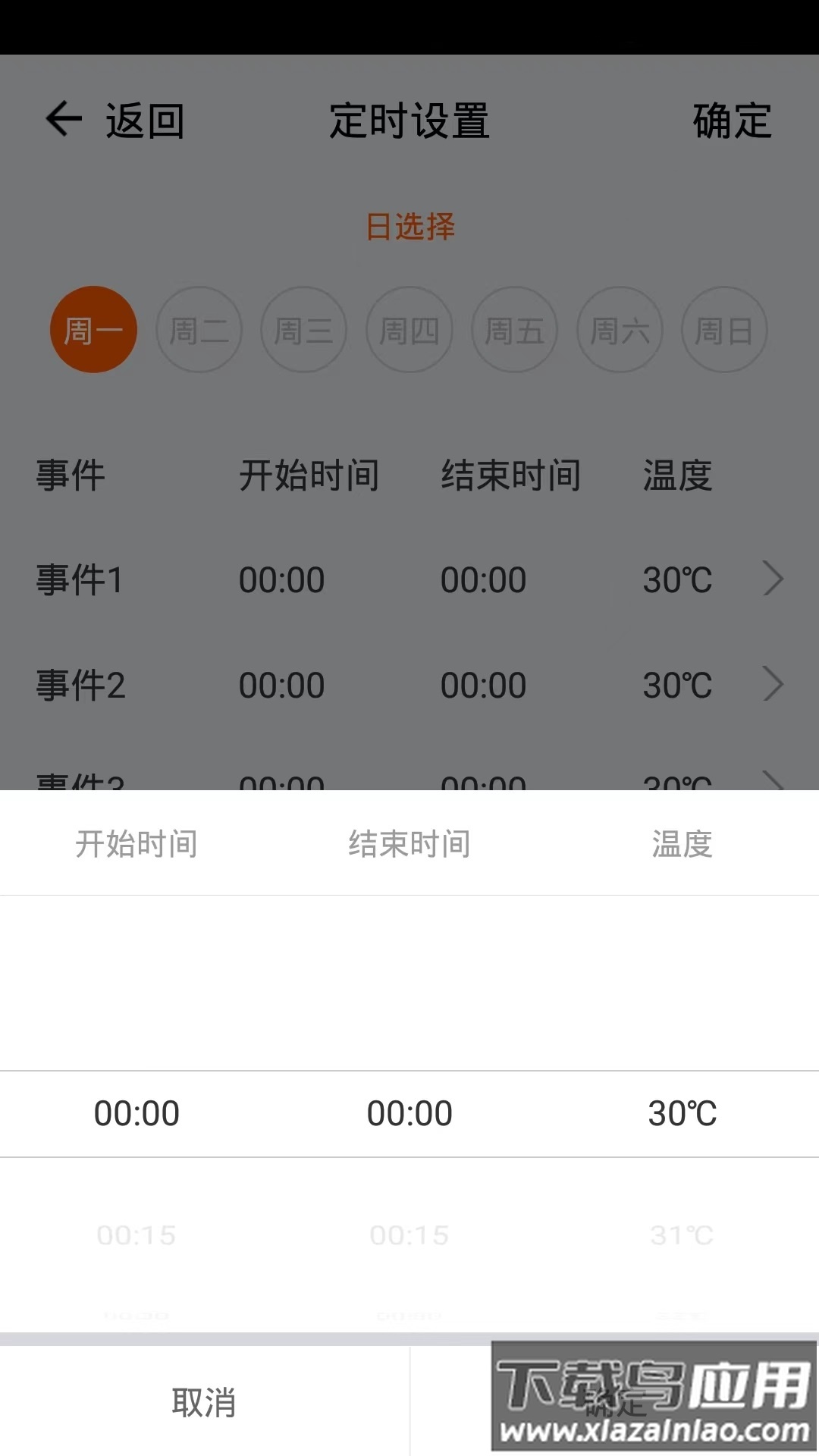
Task: Tap the 取消 cancel button
Action: [203, 1404]
